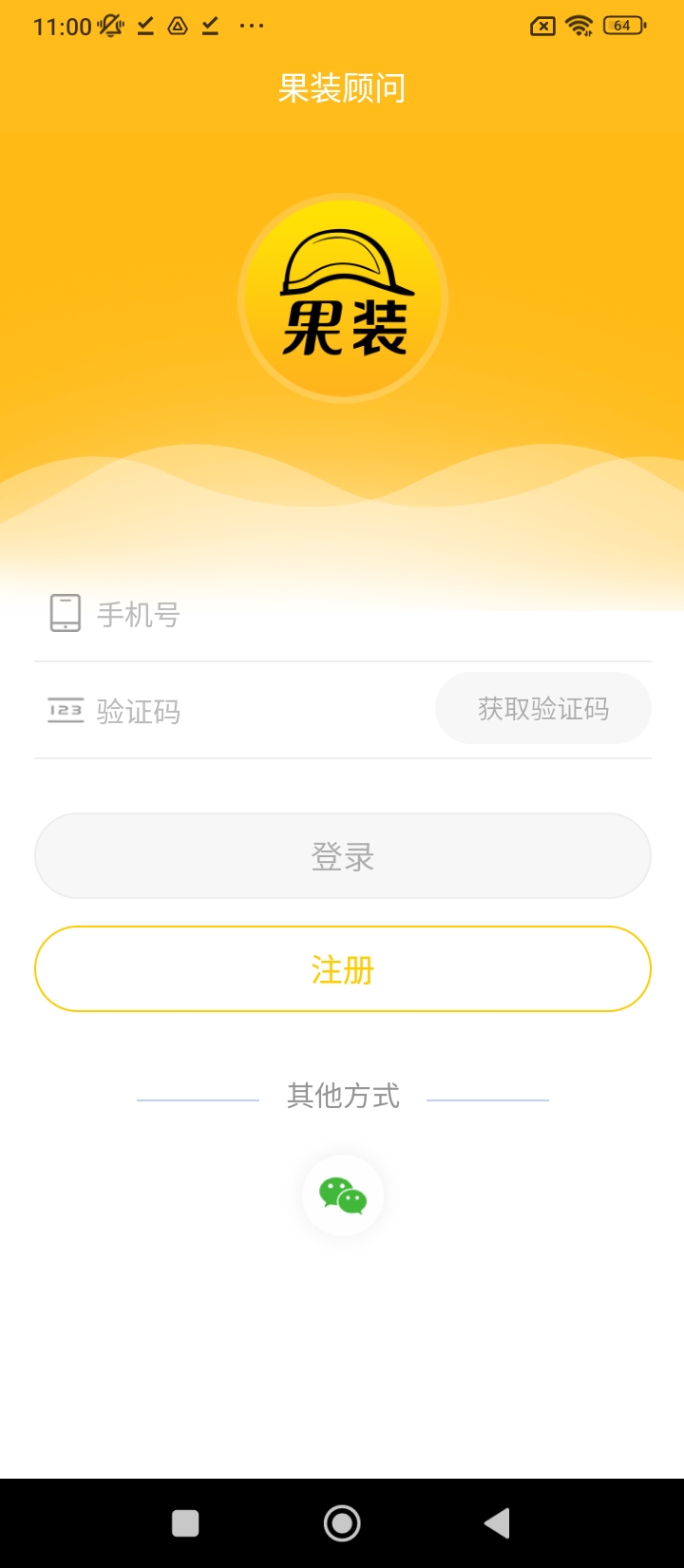Screen dimensions: 684x1568
Task: Open registration via the 注册 button
Action: (342, 969)
